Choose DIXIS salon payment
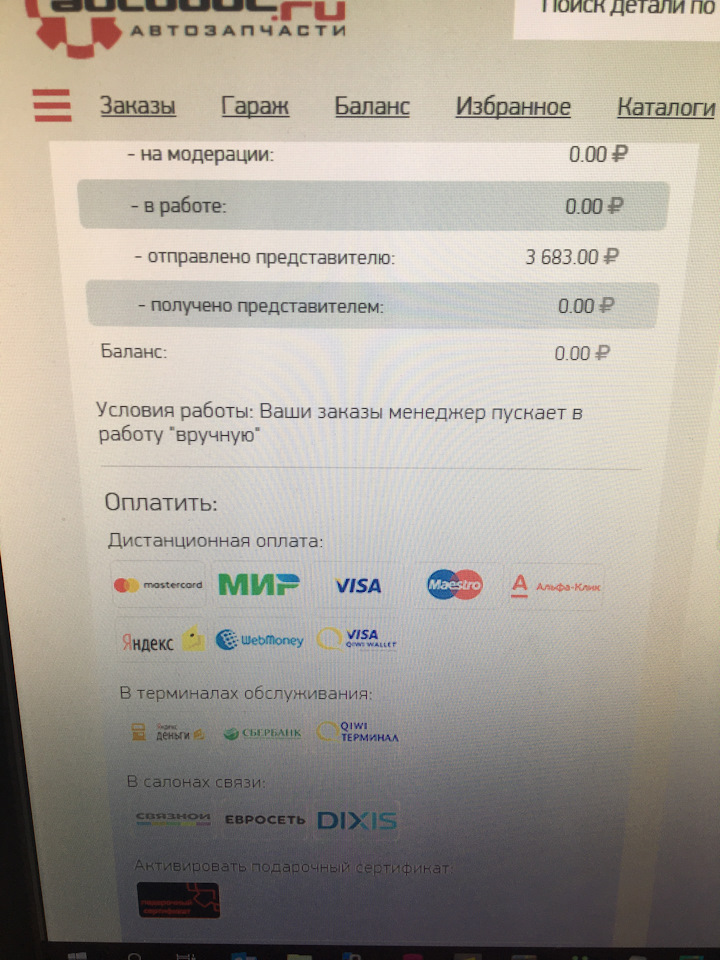Viewport: 720px width, 960px height. pos(357,821)
